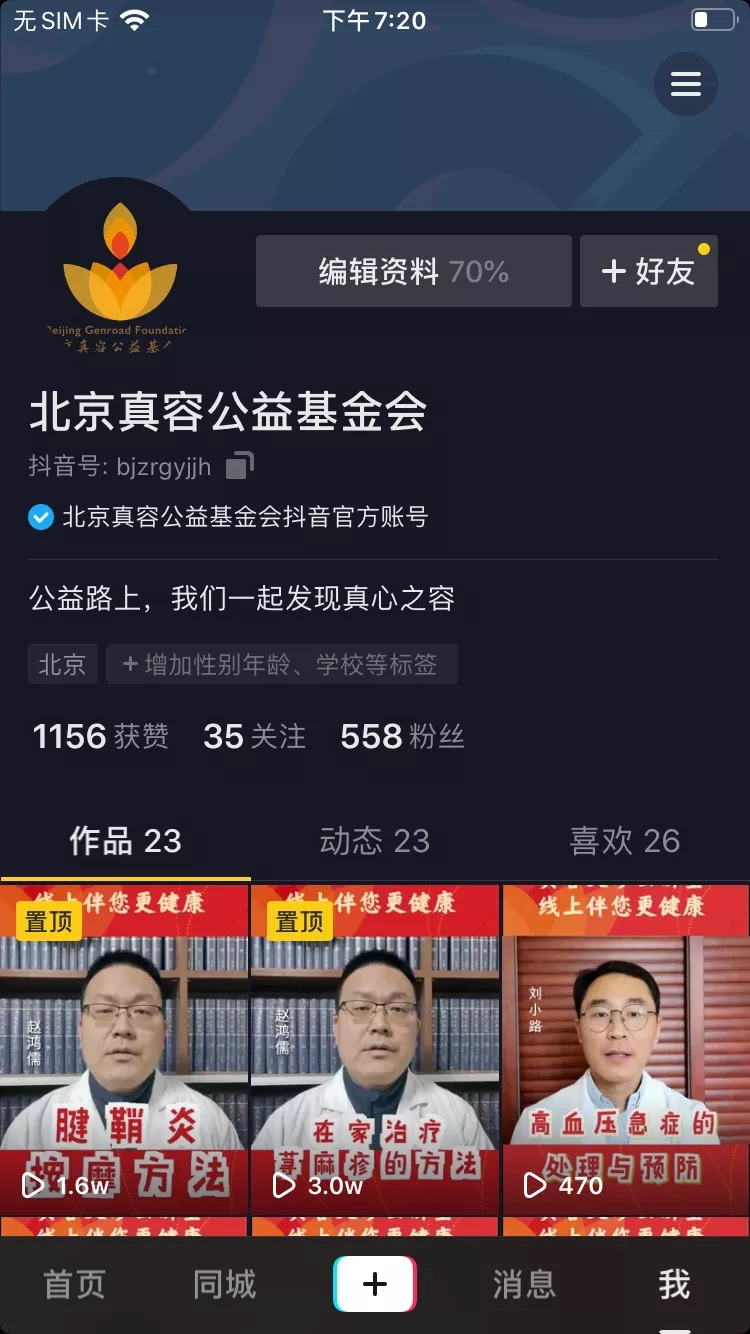
Task: Open the hamburger menu
Action: [x=685, y=84]
